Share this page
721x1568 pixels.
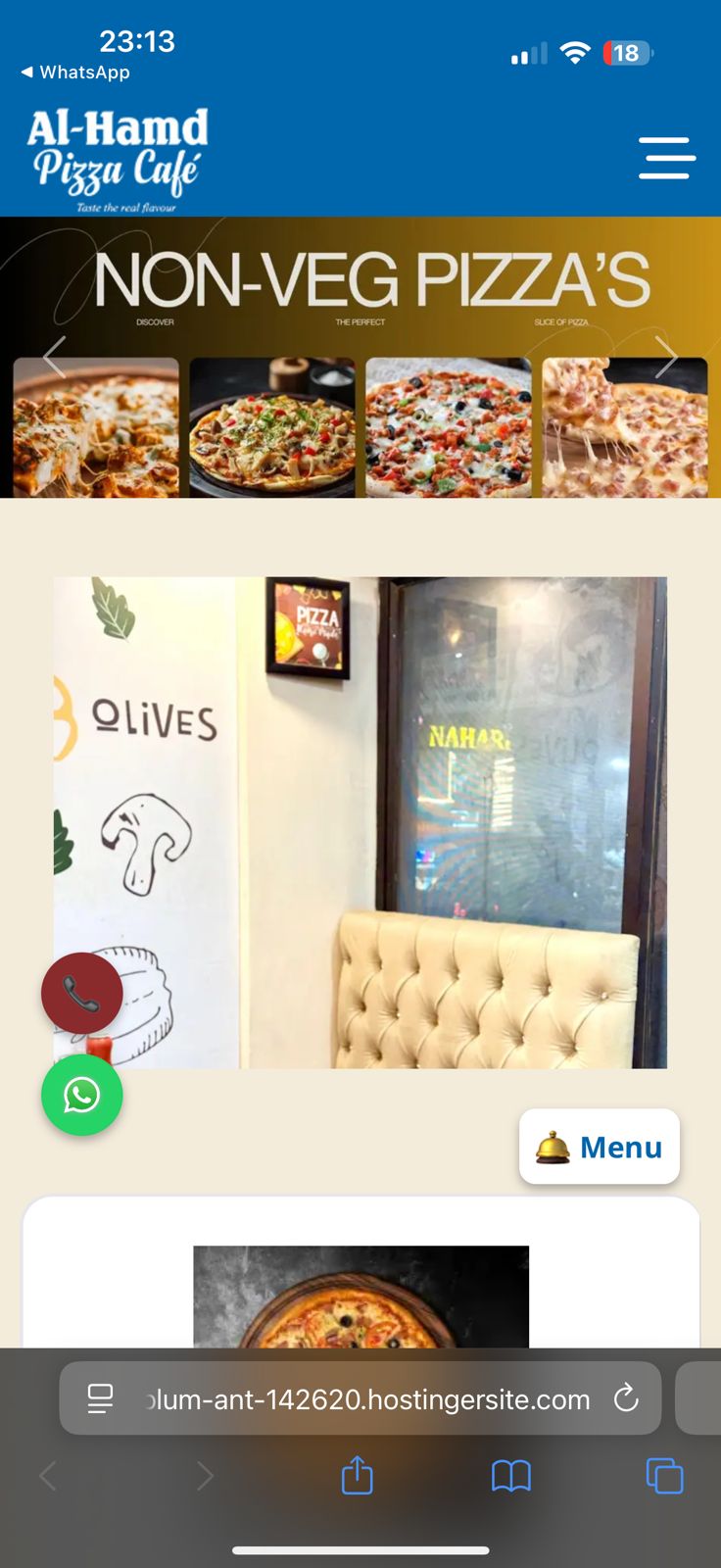(358, 1475)
